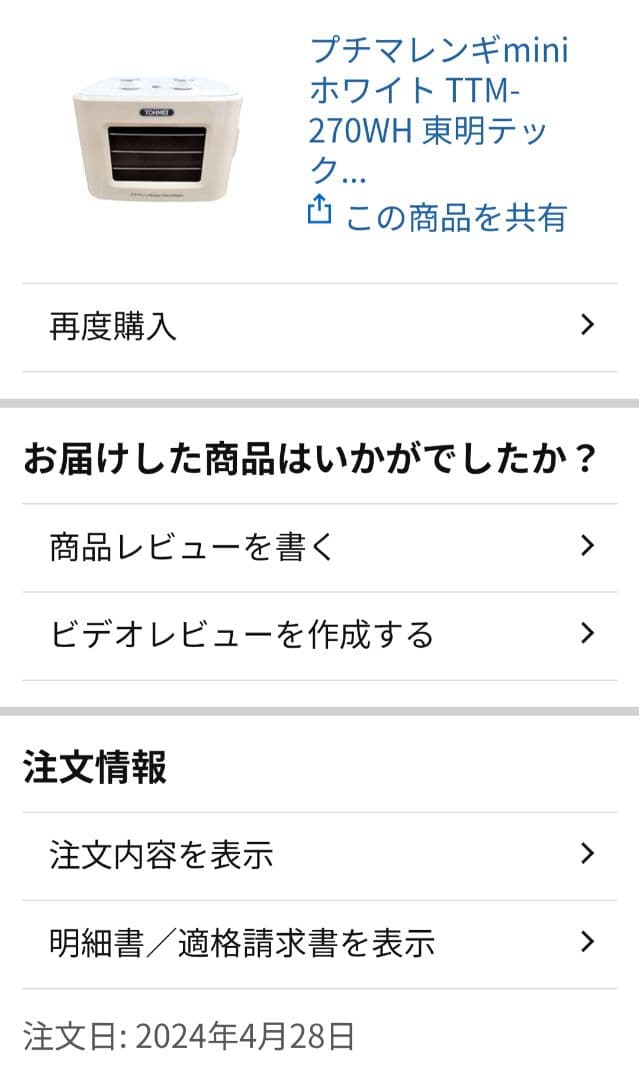View order details via 注文内容を表示
The height and width of the screenshot is (1080, 639).
pyautogui.click(x=320, y=855)
